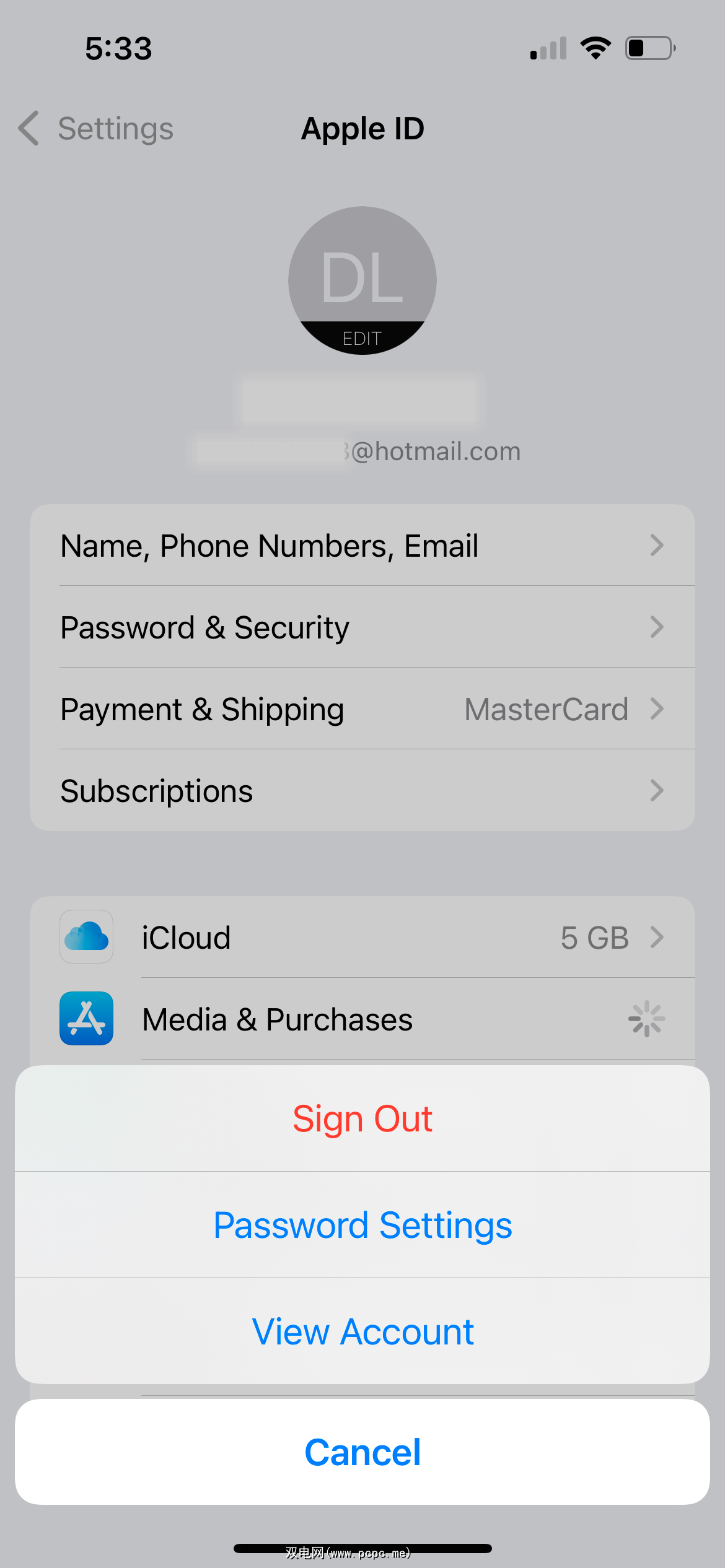Screen dimensions: 725x1568
Task: Open iCloud storage settings
Action: coord(362,938)
